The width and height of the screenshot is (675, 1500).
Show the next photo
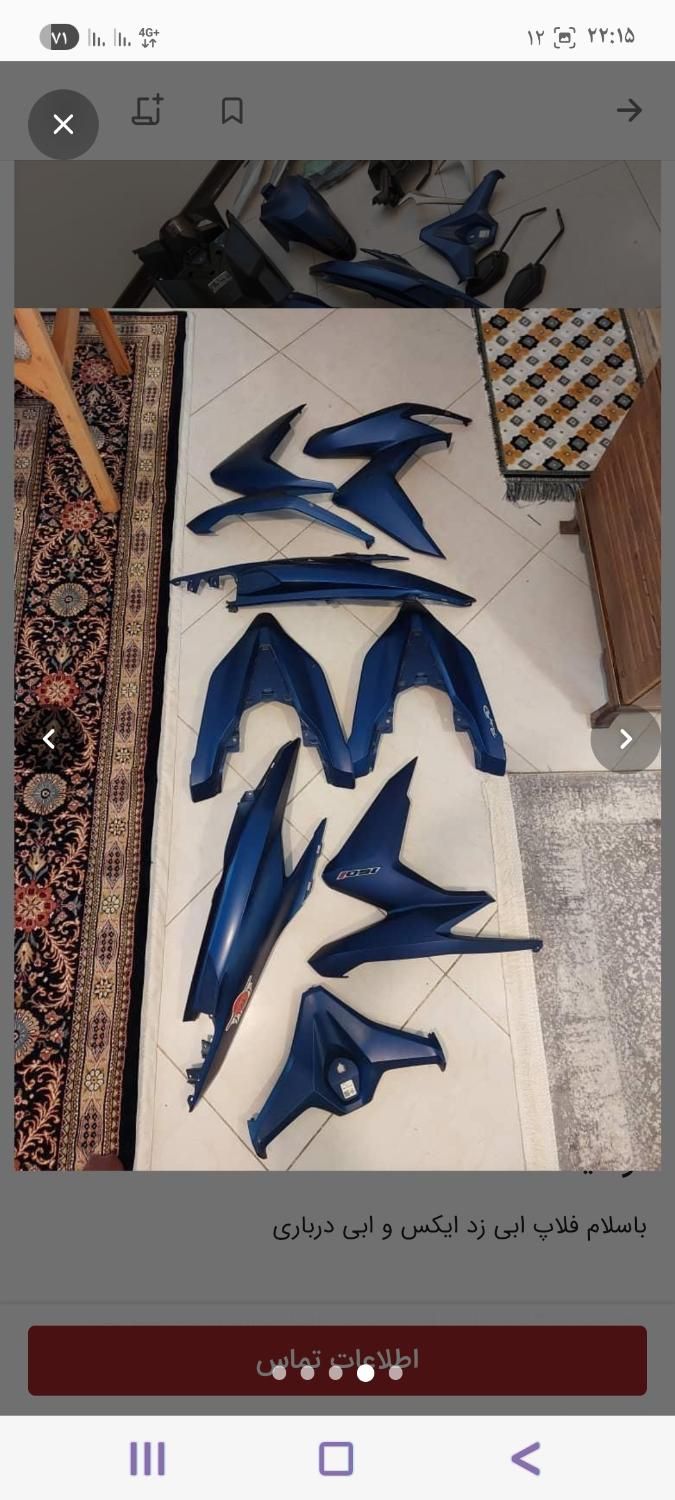(625, 739)
